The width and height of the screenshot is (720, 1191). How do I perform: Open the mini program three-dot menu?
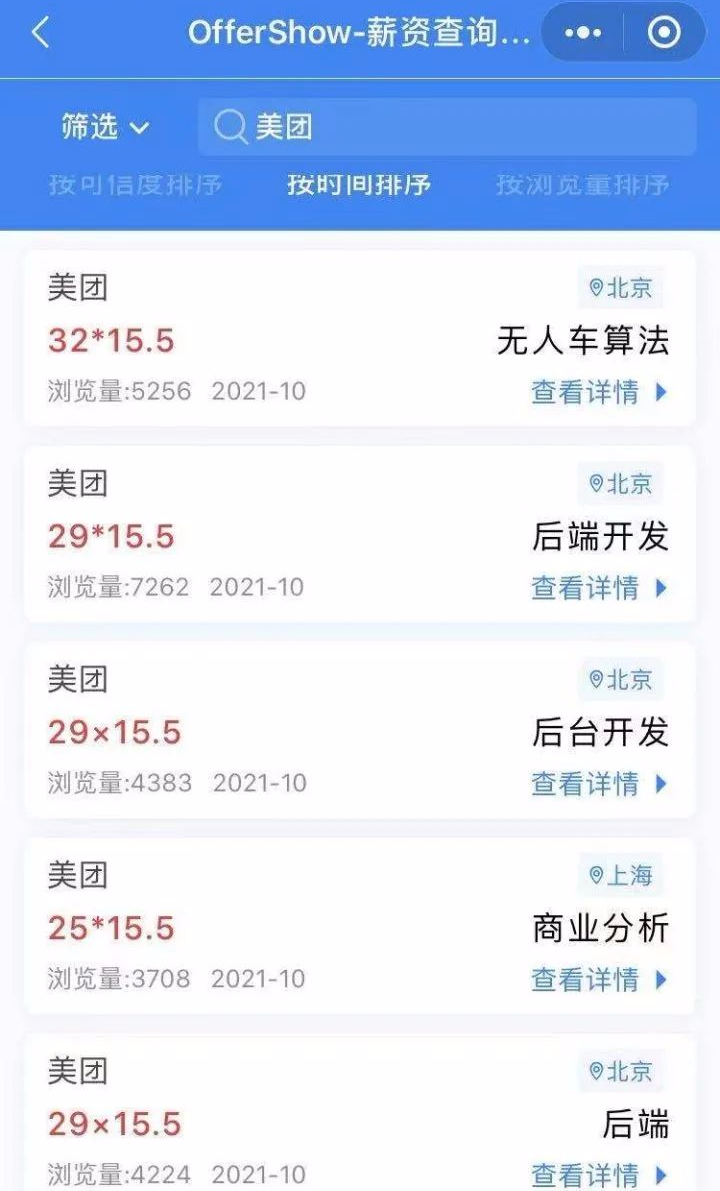click(x=583, y=33)
